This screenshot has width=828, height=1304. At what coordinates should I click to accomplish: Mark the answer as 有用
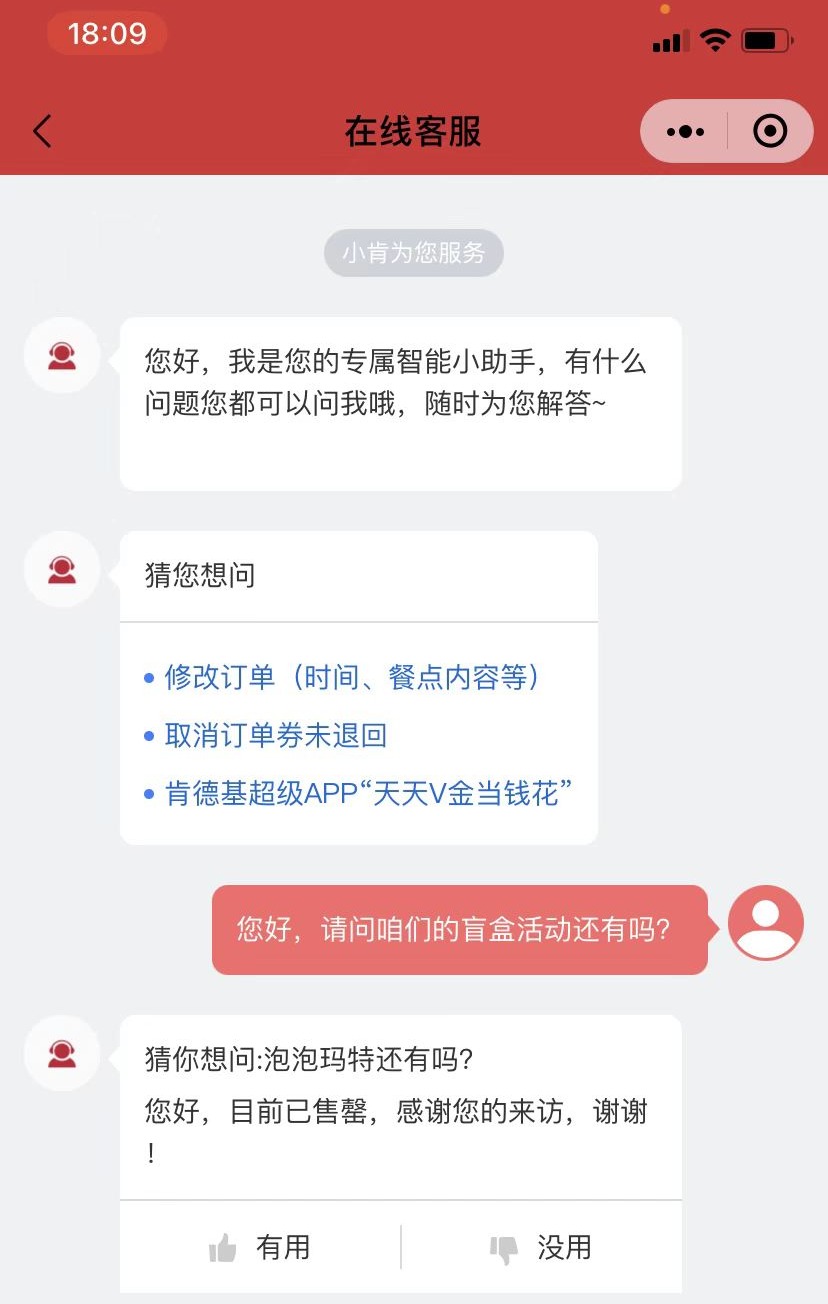[260, 1247]
